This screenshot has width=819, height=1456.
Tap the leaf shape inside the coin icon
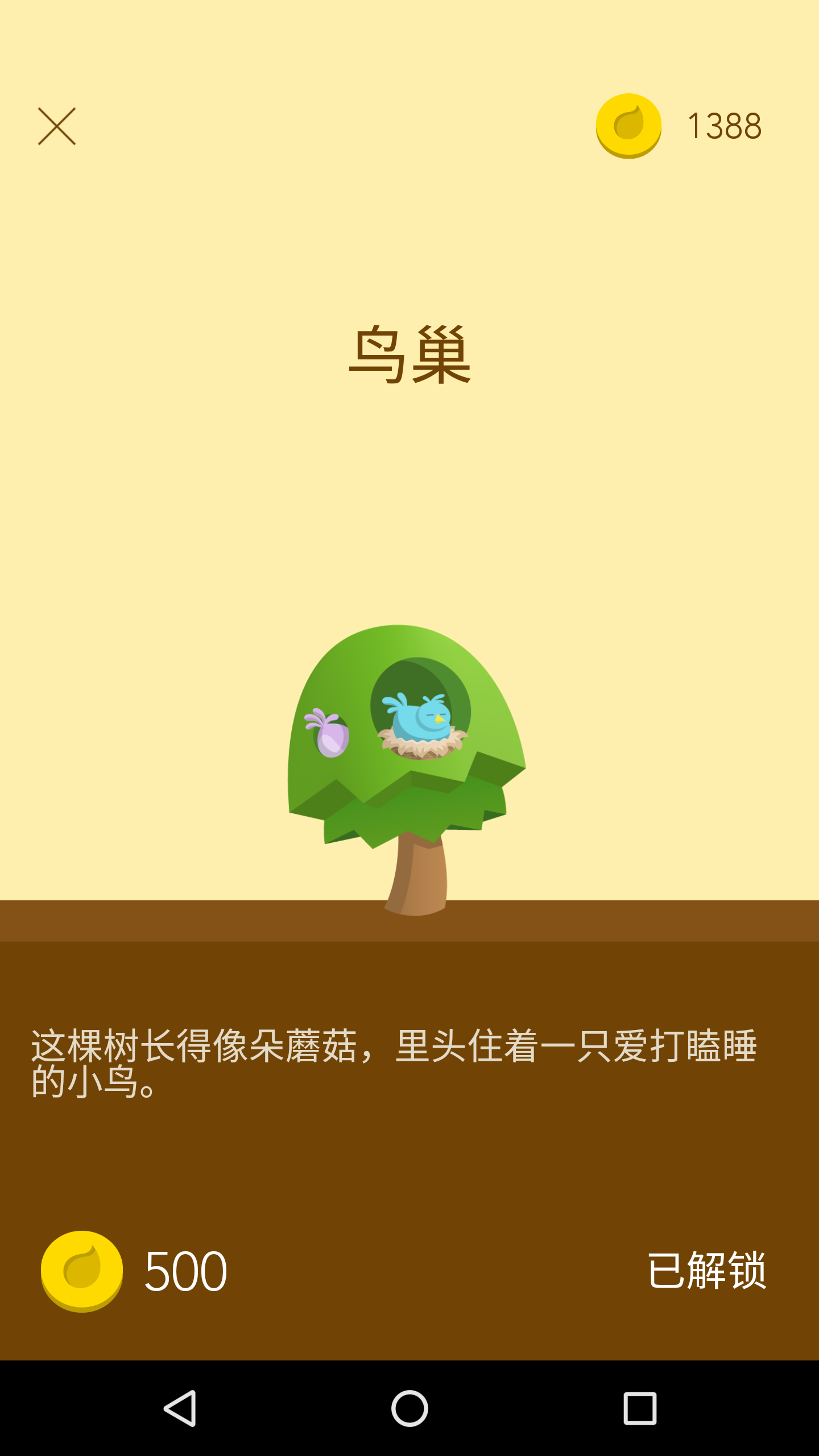pyautogui.click(x=630, y=123)
